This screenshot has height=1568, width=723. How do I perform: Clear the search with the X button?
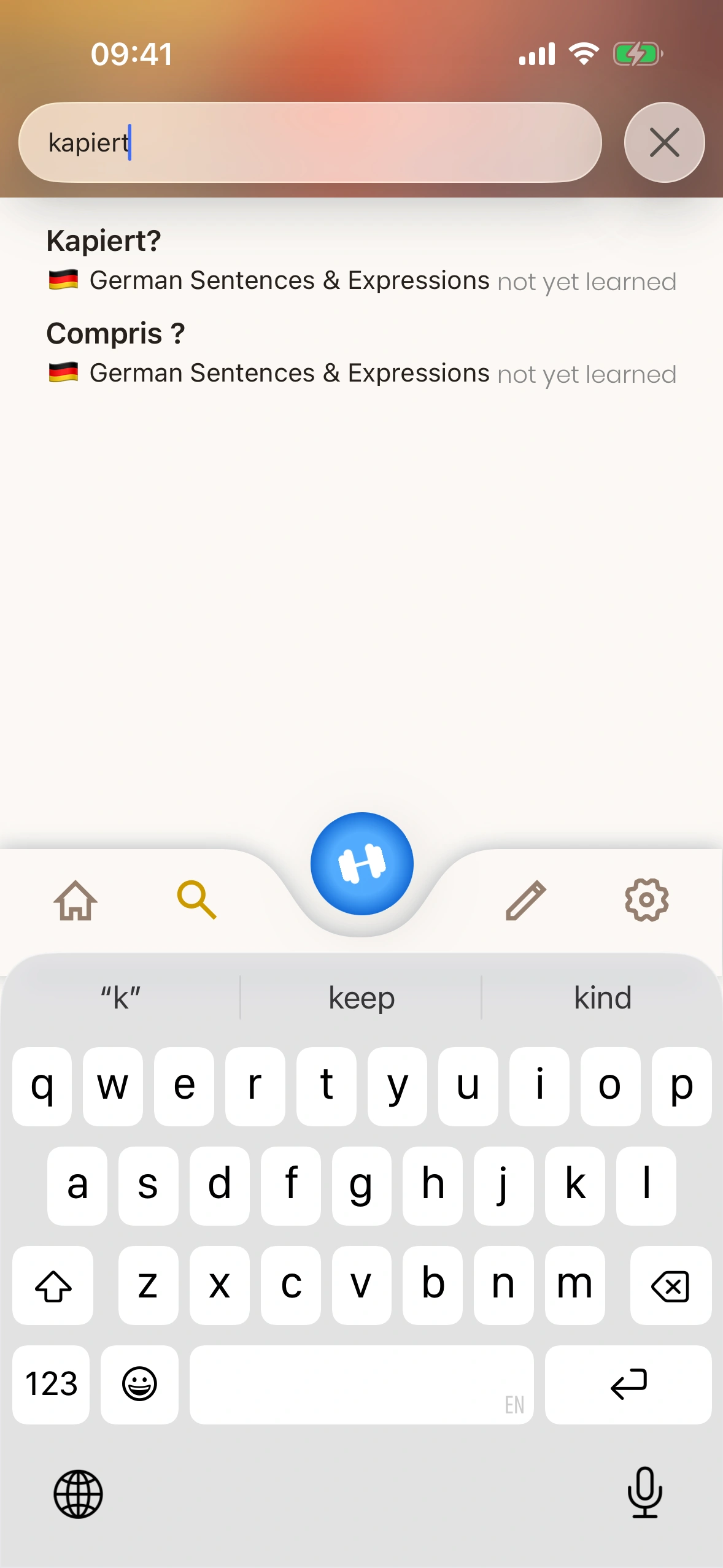[x=664, y=143]
